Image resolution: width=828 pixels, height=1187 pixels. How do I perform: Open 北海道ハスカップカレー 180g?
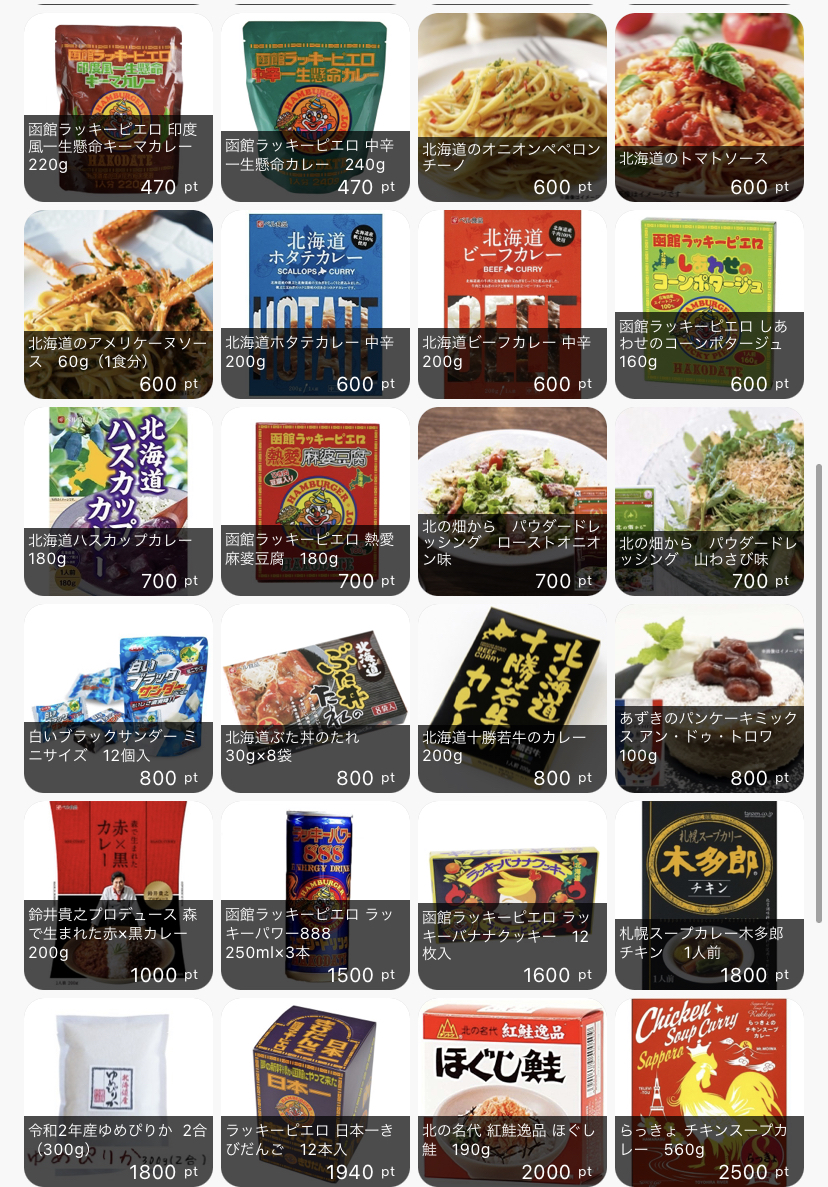click(x=118, y=501)
